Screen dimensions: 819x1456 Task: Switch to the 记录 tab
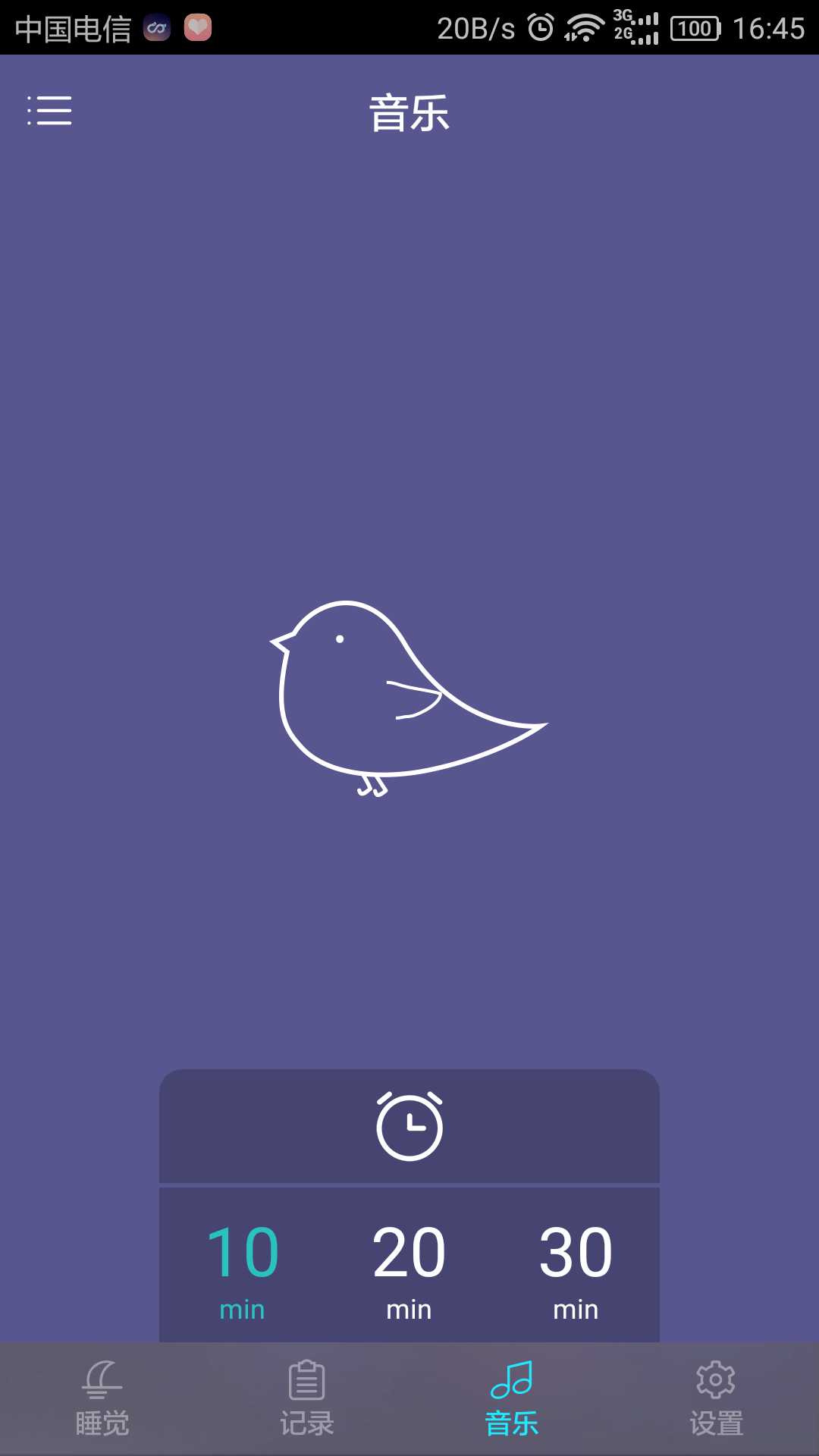pos(307,1398)
